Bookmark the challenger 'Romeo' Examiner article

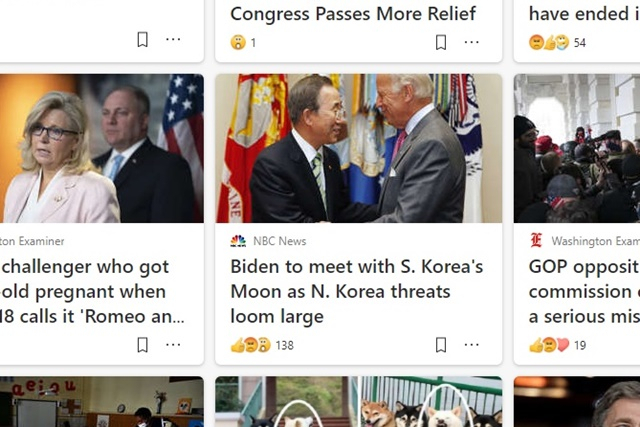point(142,345)
